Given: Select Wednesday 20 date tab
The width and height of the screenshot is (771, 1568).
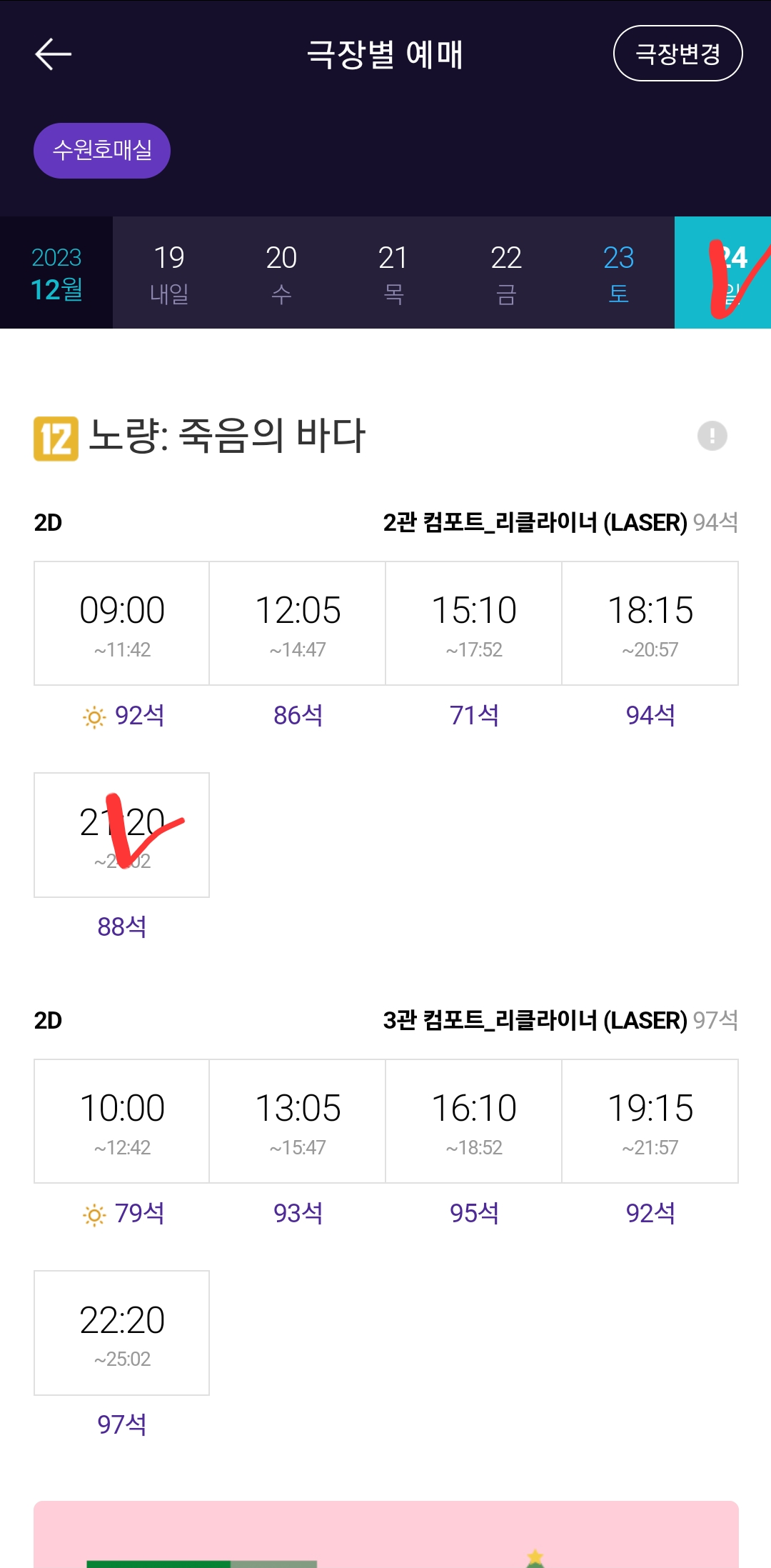Looking at the screenshot, I should 281,271.
